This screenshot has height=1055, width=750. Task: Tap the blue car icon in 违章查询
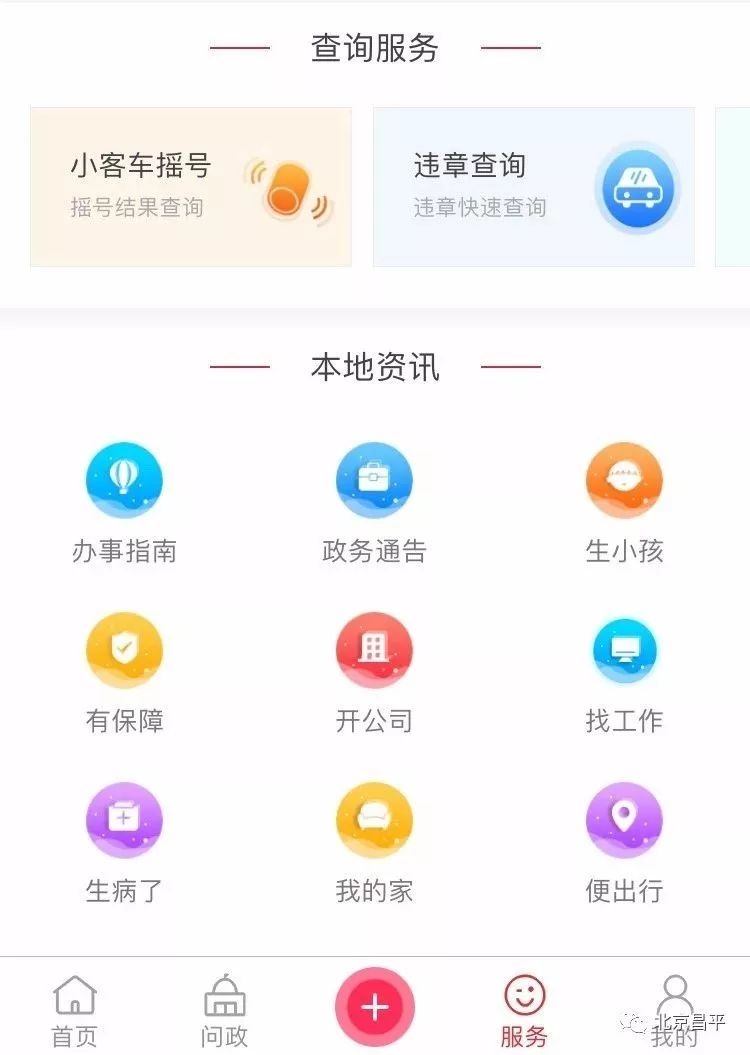pos(637,188)
